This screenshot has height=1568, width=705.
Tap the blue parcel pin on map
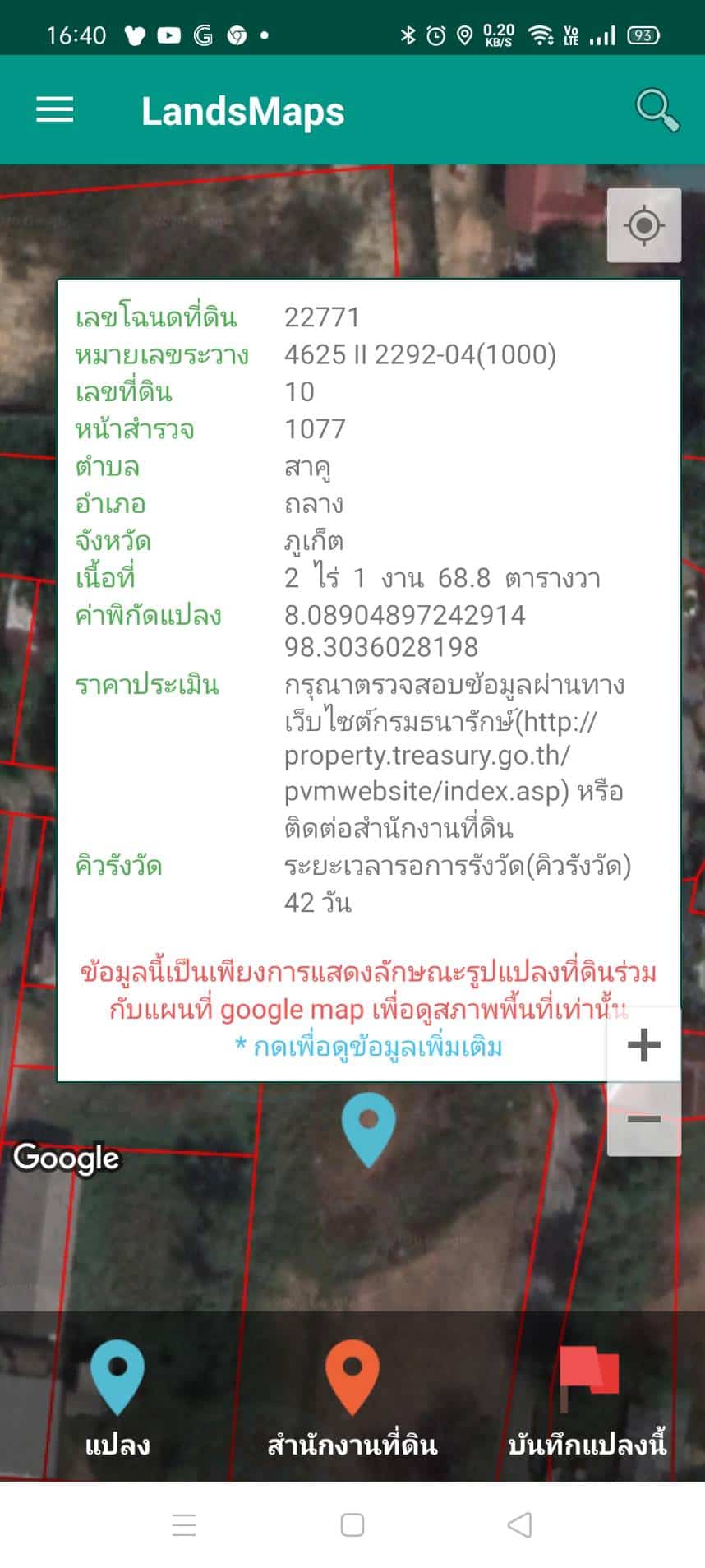[x=368, y=1125]
